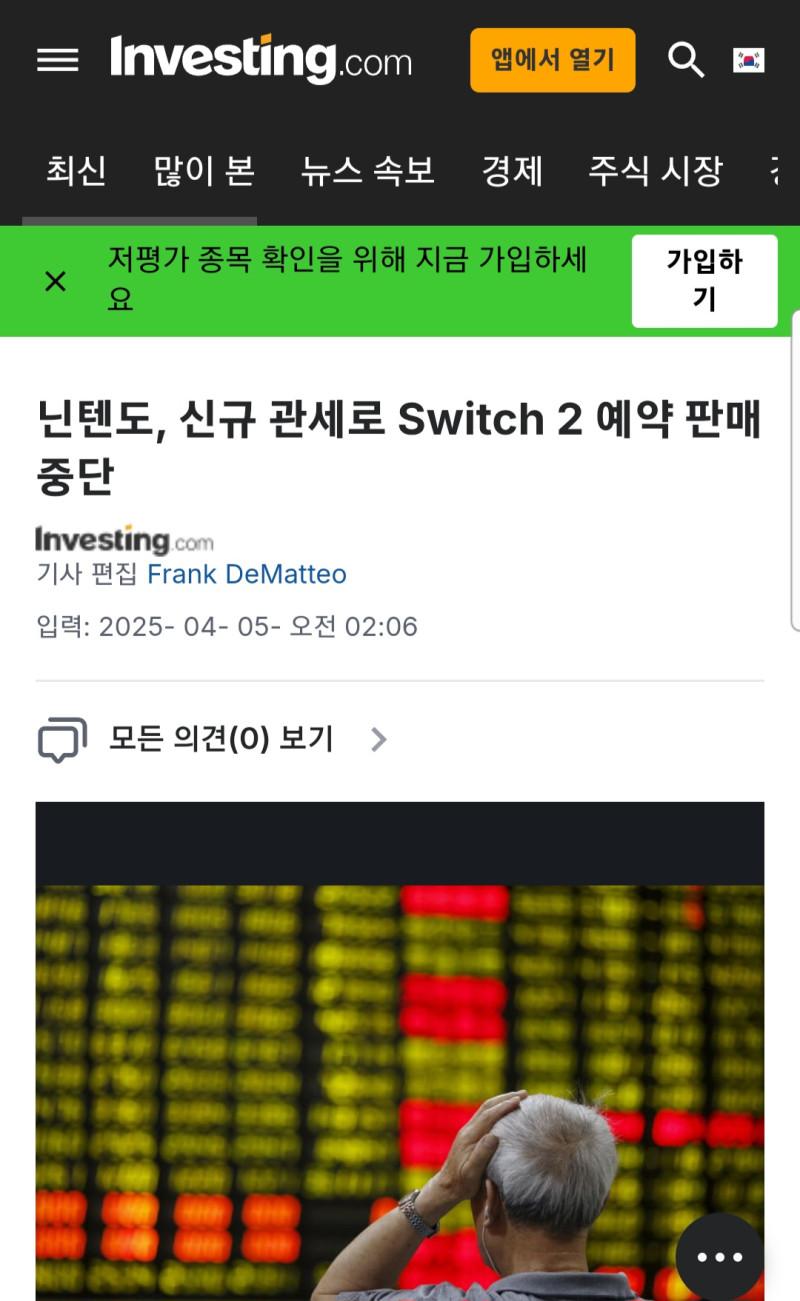This screenshot has width=800, height=1301.
Task: Switch to the 많이 본 tab
Action: pyautogui.click(x=204, y=171)
